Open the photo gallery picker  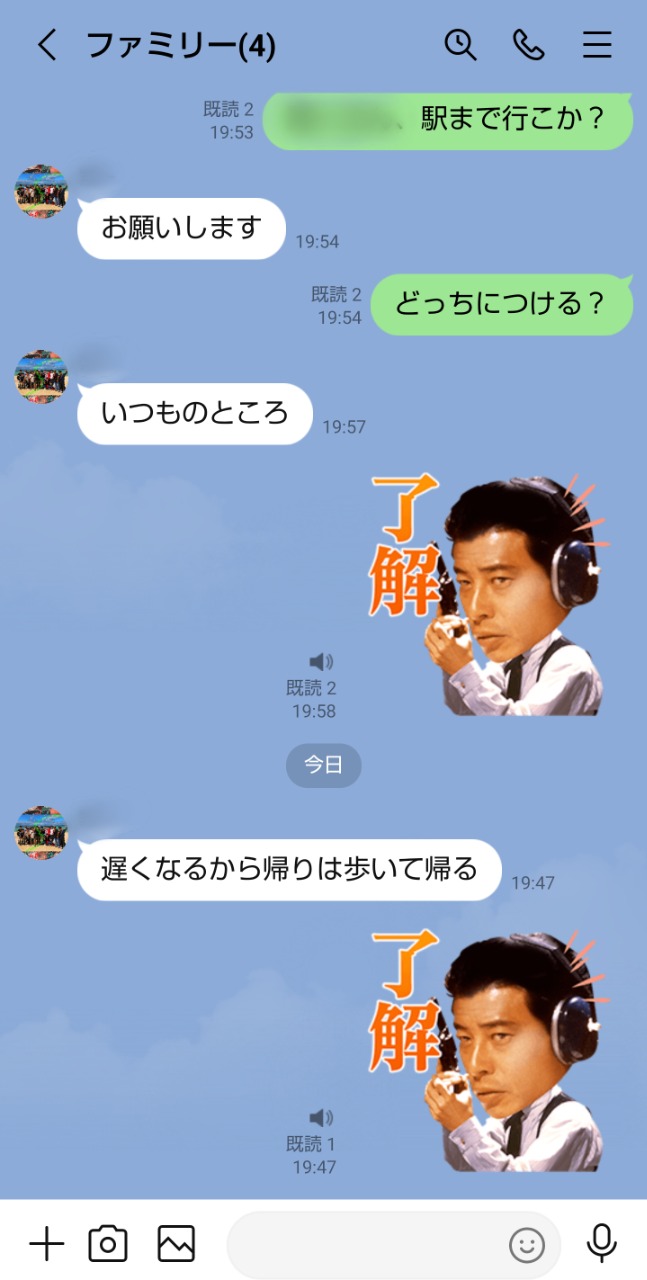(176, 1244)
